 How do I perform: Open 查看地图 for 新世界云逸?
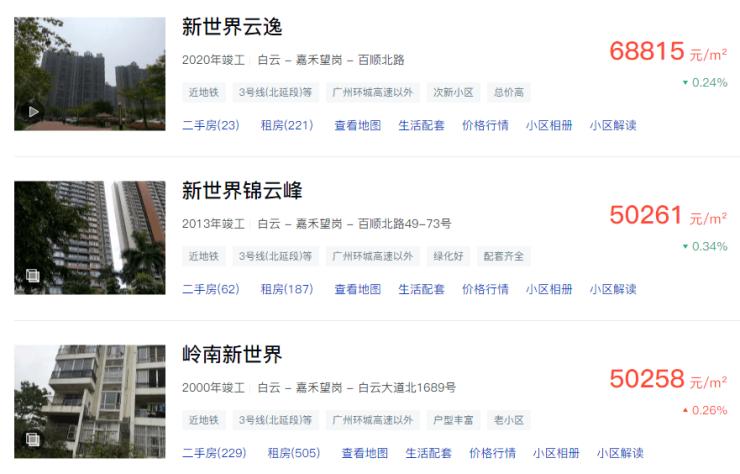click(357, 125)
